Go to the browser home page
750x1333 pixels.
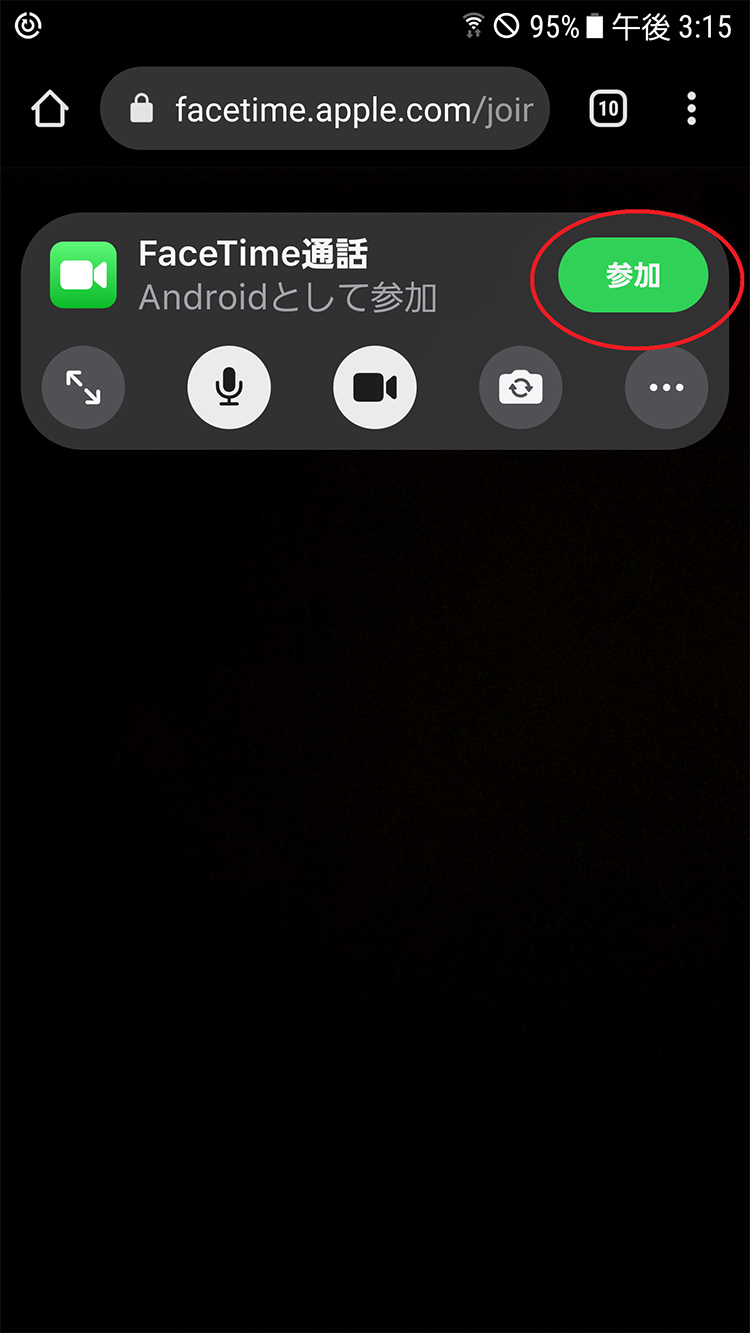click(x=50, y=109)
